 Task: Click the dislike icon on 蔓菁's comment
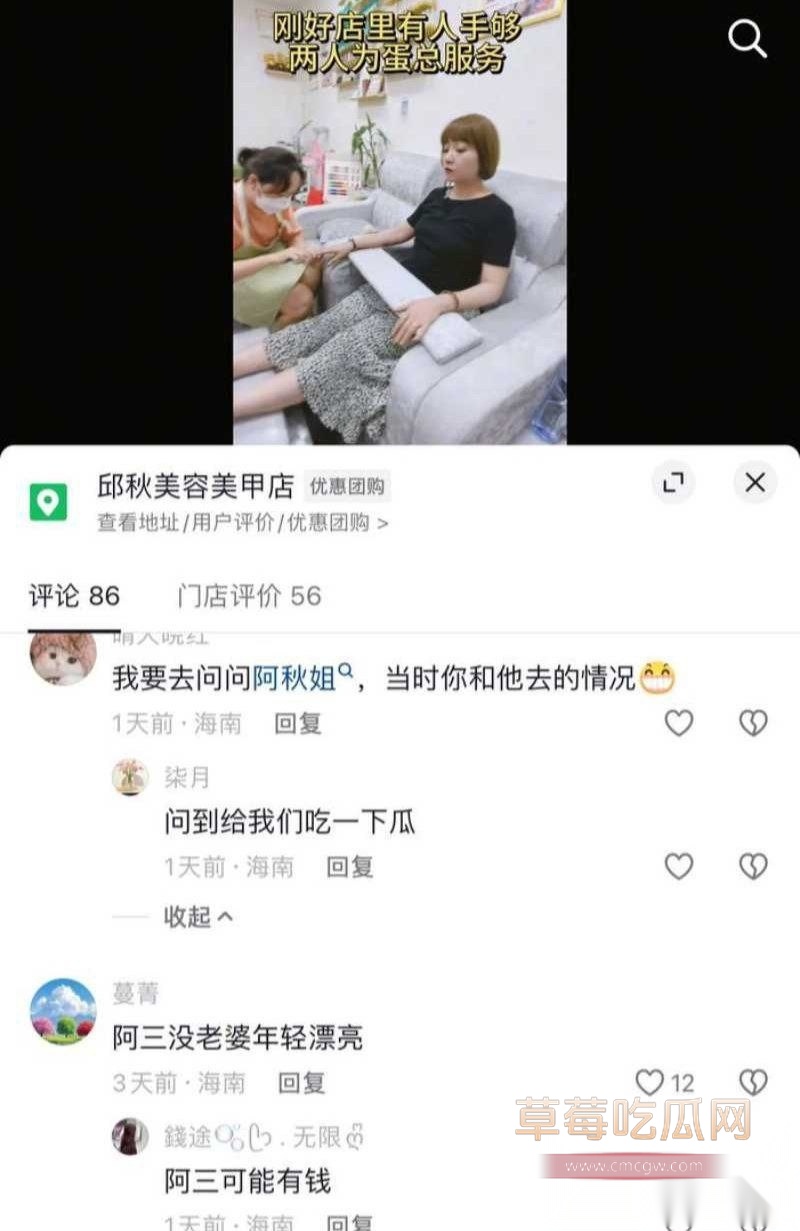[x=752, y=1082]
